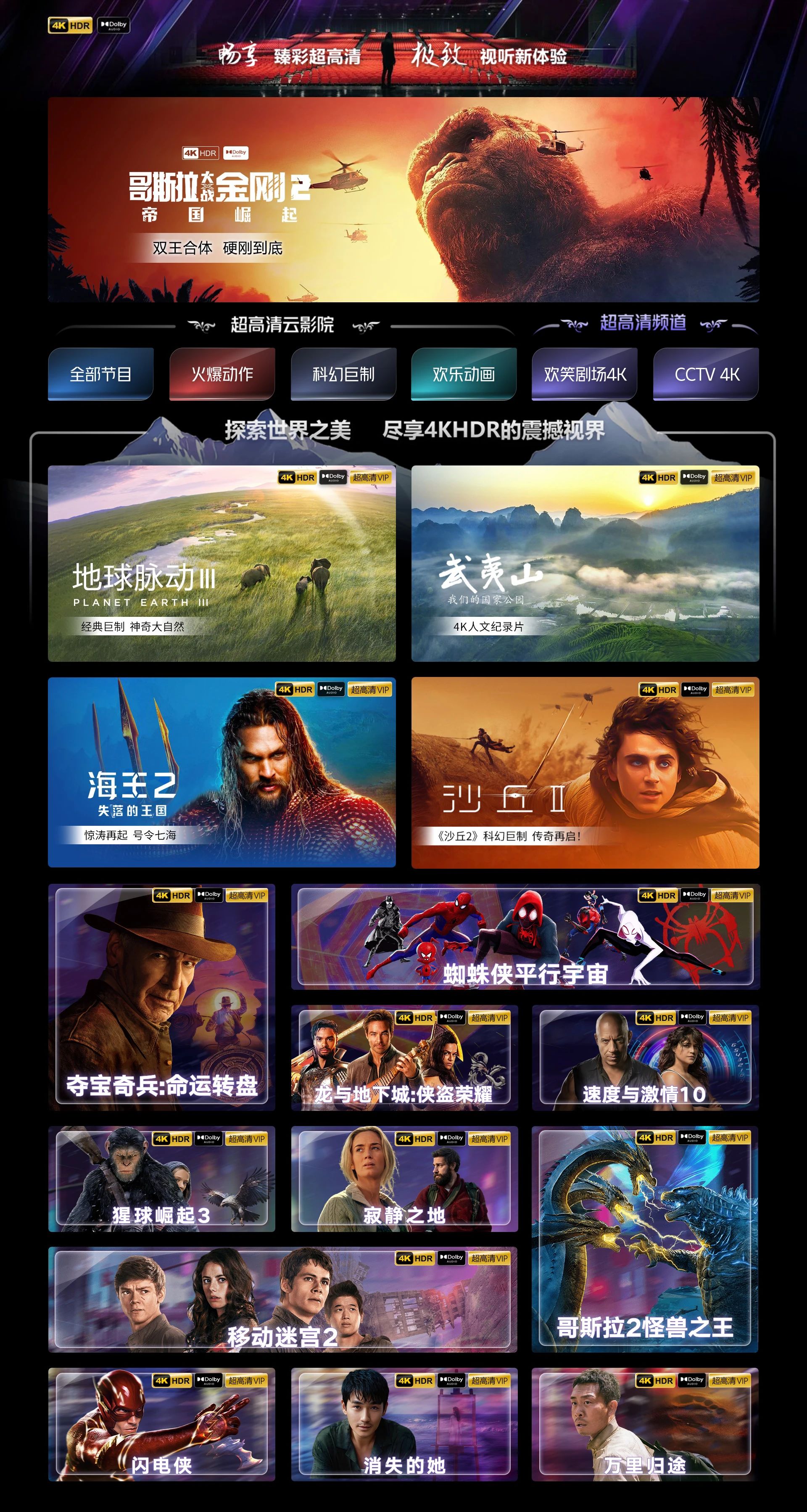Open the 地球脉动III documentary card
The height and width of the screenshot is (1512, 807).
tap(222, 563)
